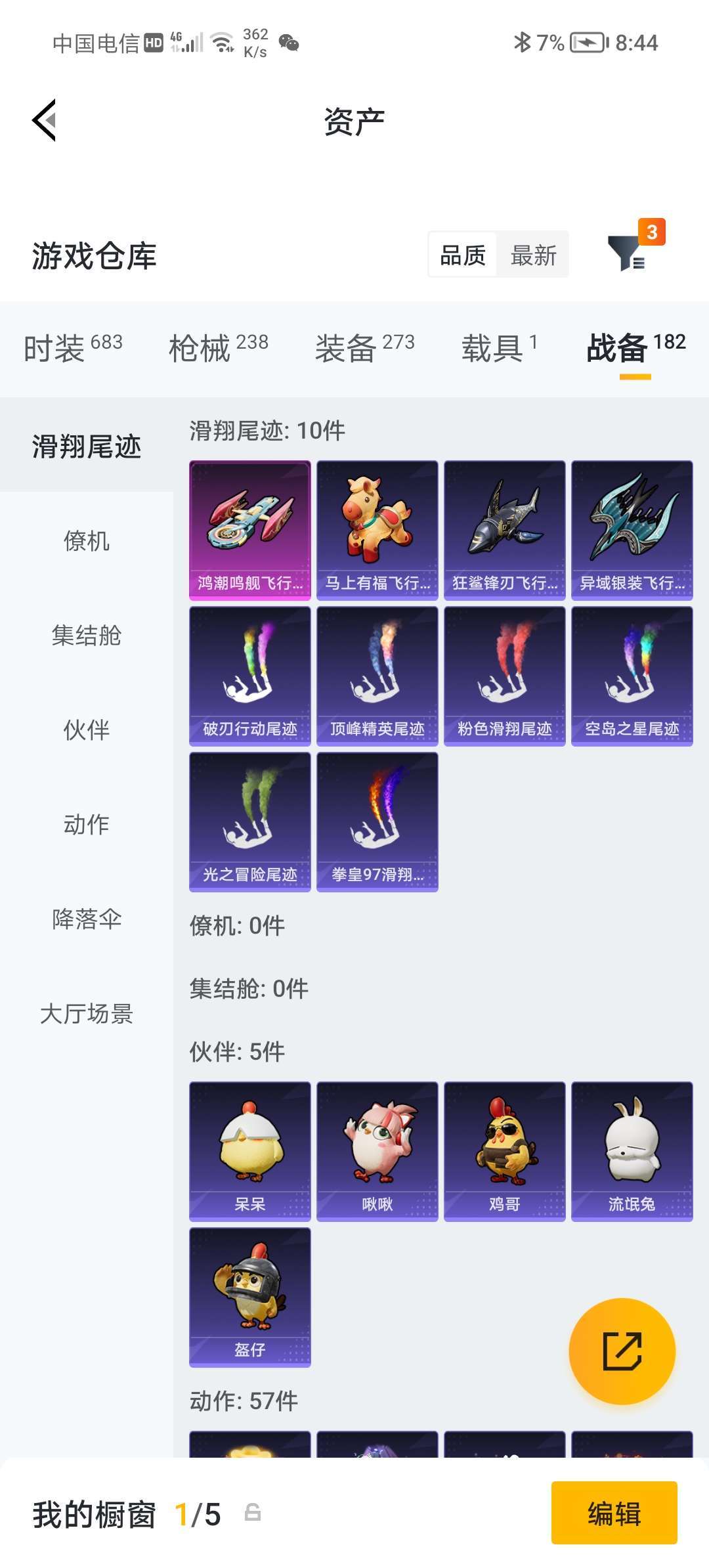Screen dimensions: 709x1568
Task: Tap the 编辑 button
Action: coord(614,1513)
